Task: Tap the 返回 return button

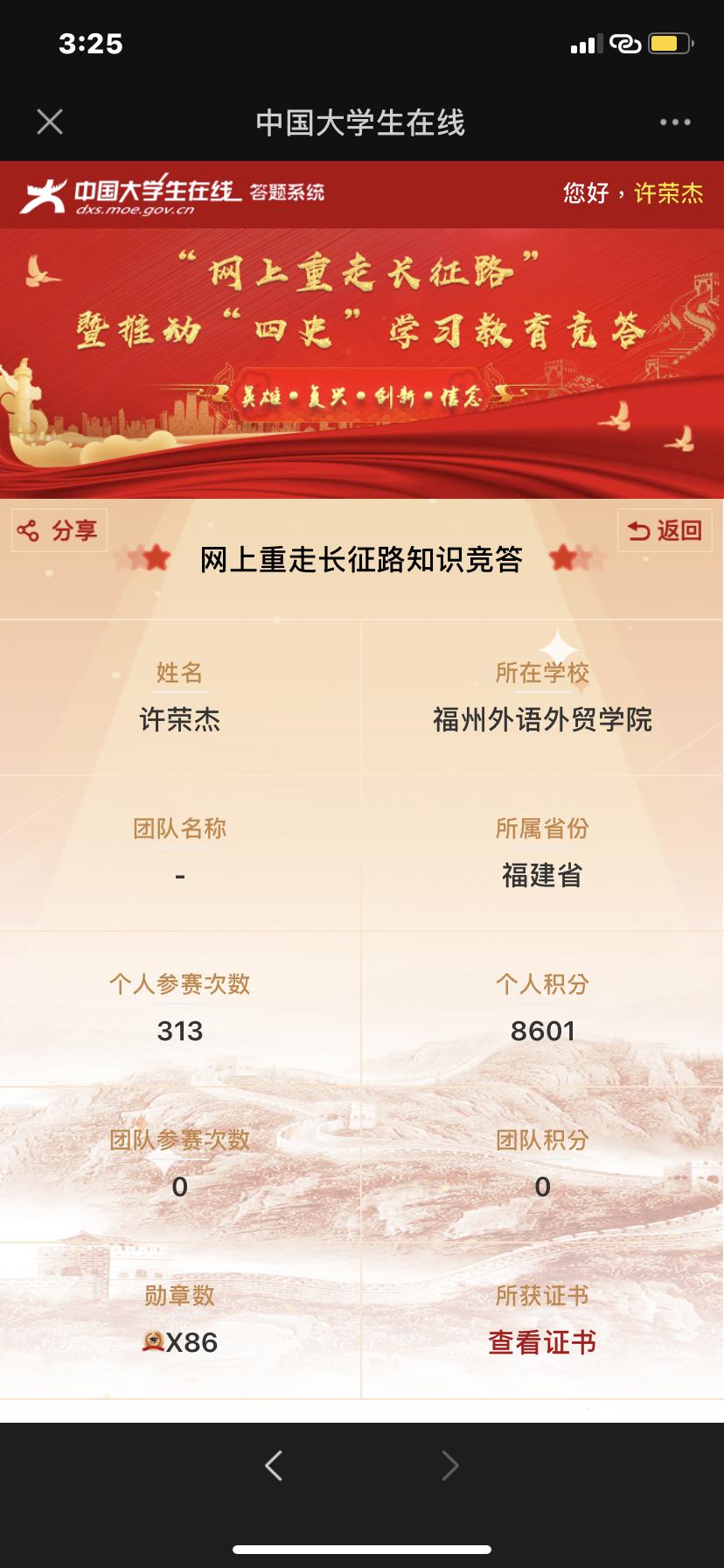Action: [665, 530]
